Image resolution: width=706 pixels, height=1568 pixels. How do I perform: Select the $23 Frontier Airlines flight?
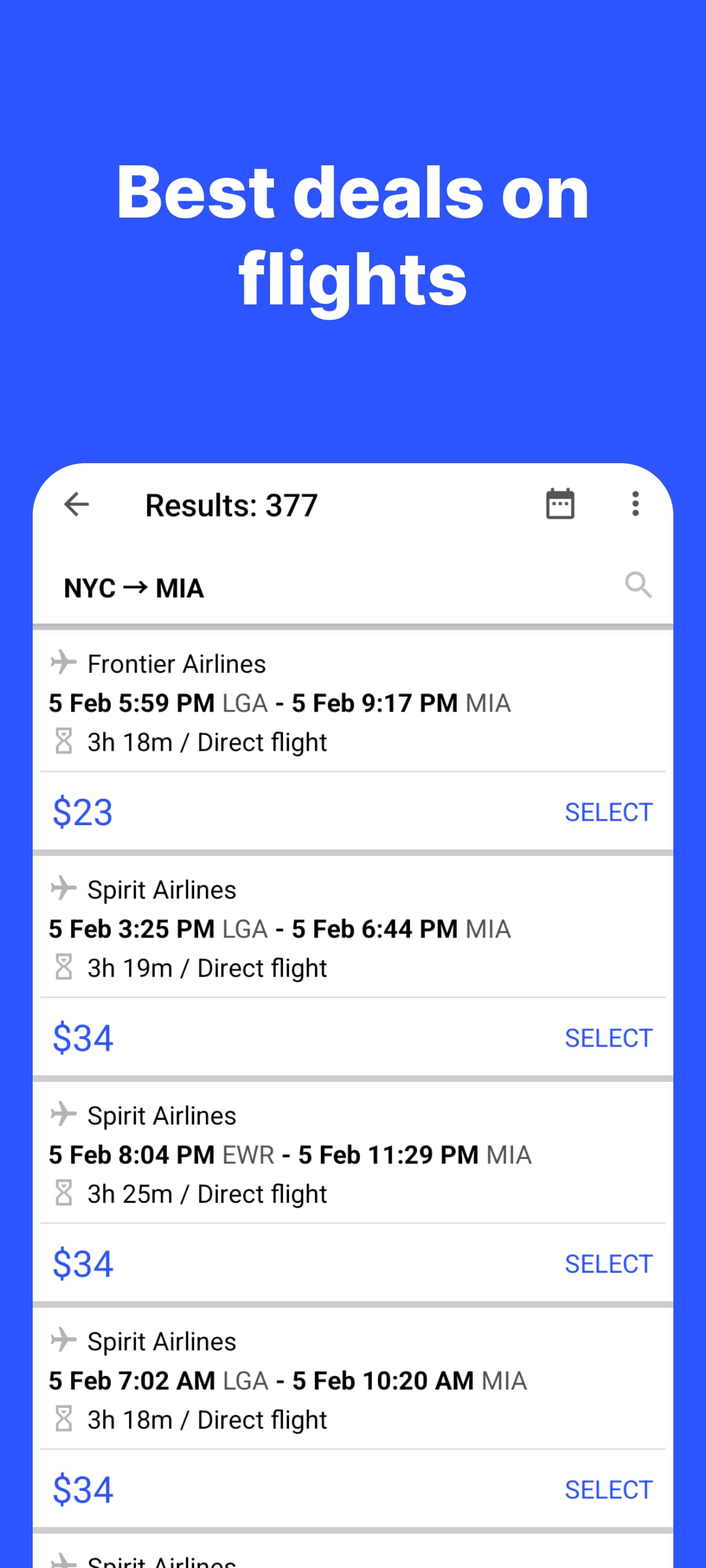point(609,811)
